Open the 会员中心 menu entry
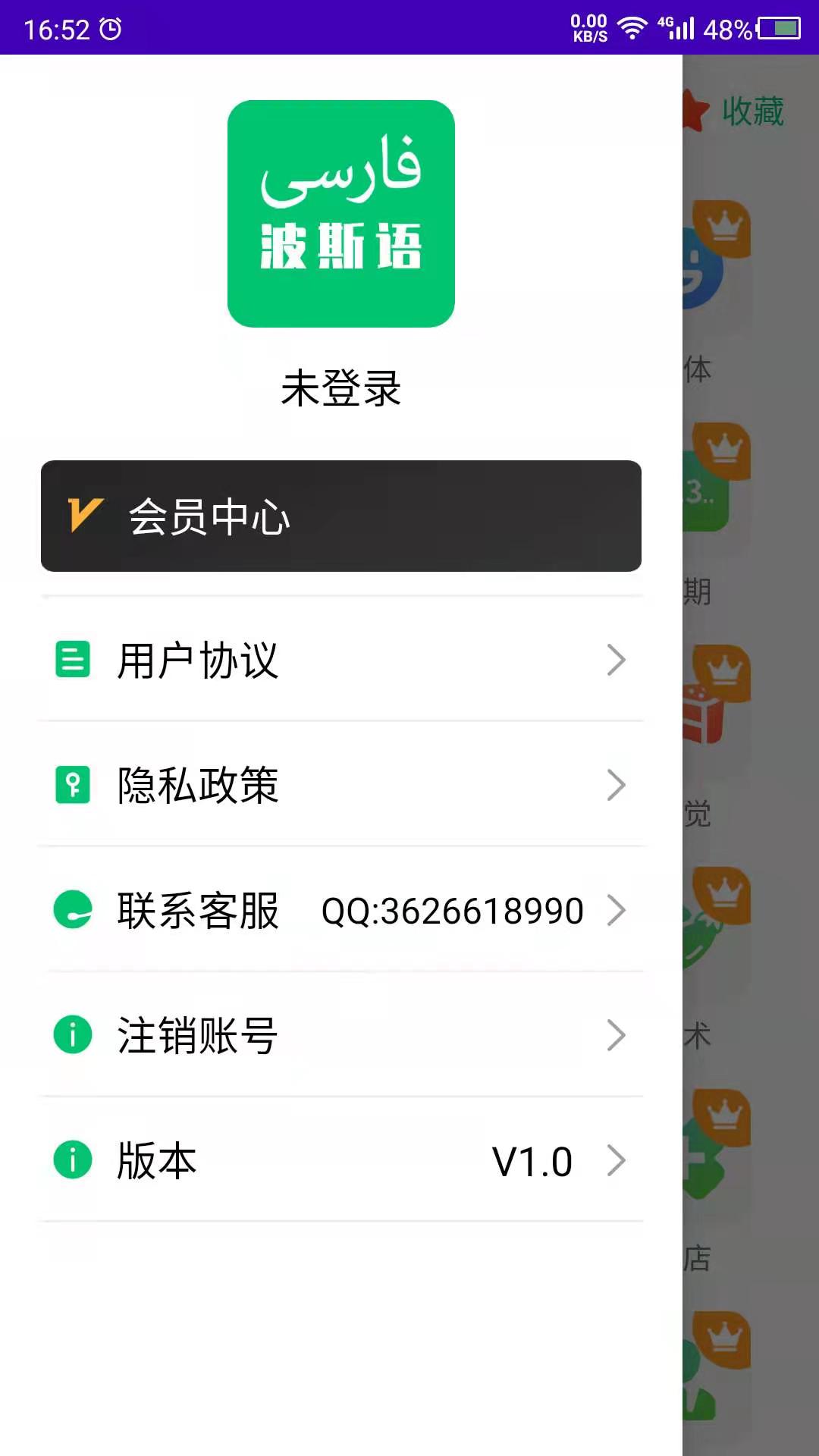The height and width of the screenshot is (1456, 819). (x=341, y=513)
